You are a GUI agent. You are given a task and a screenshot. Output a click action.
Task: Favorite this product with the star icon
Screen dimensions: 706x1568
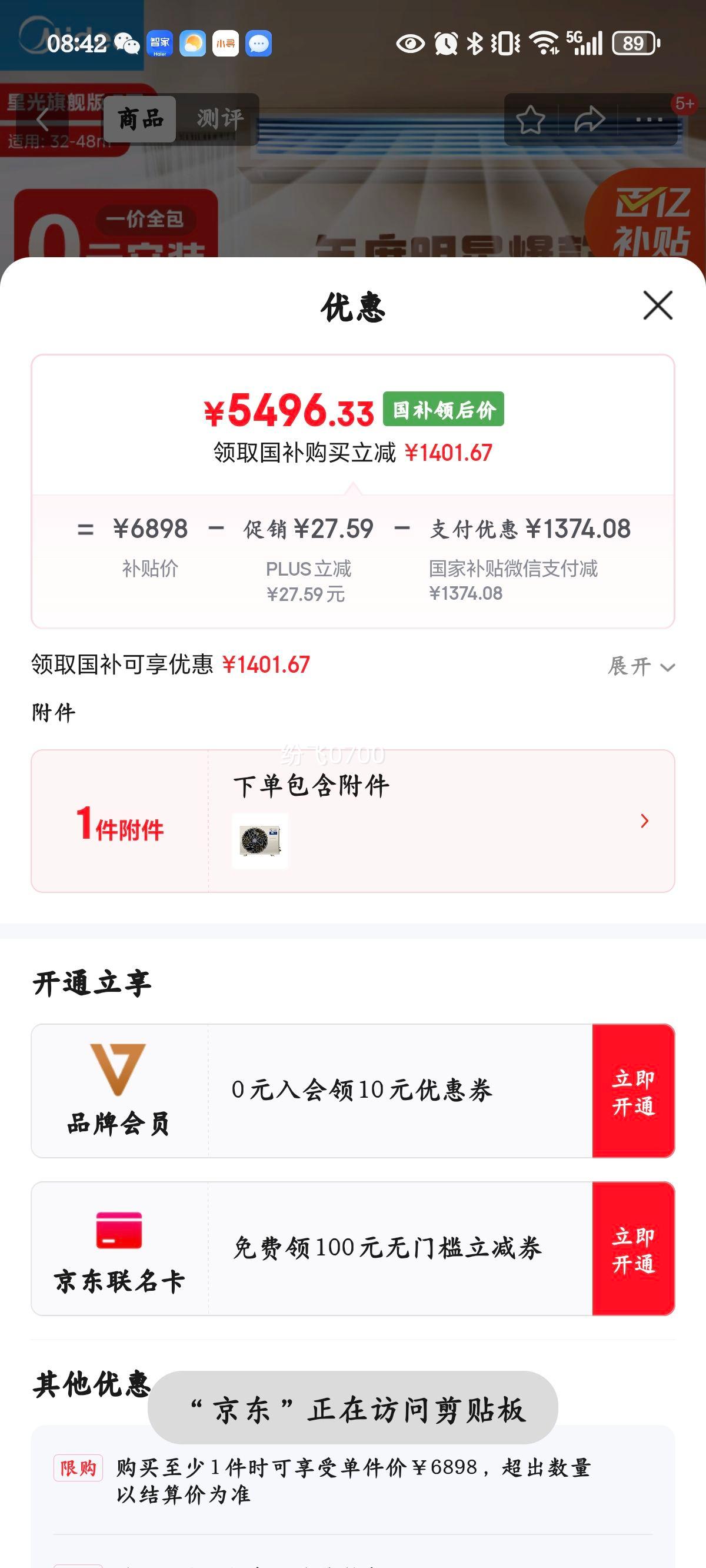[530, 119]
